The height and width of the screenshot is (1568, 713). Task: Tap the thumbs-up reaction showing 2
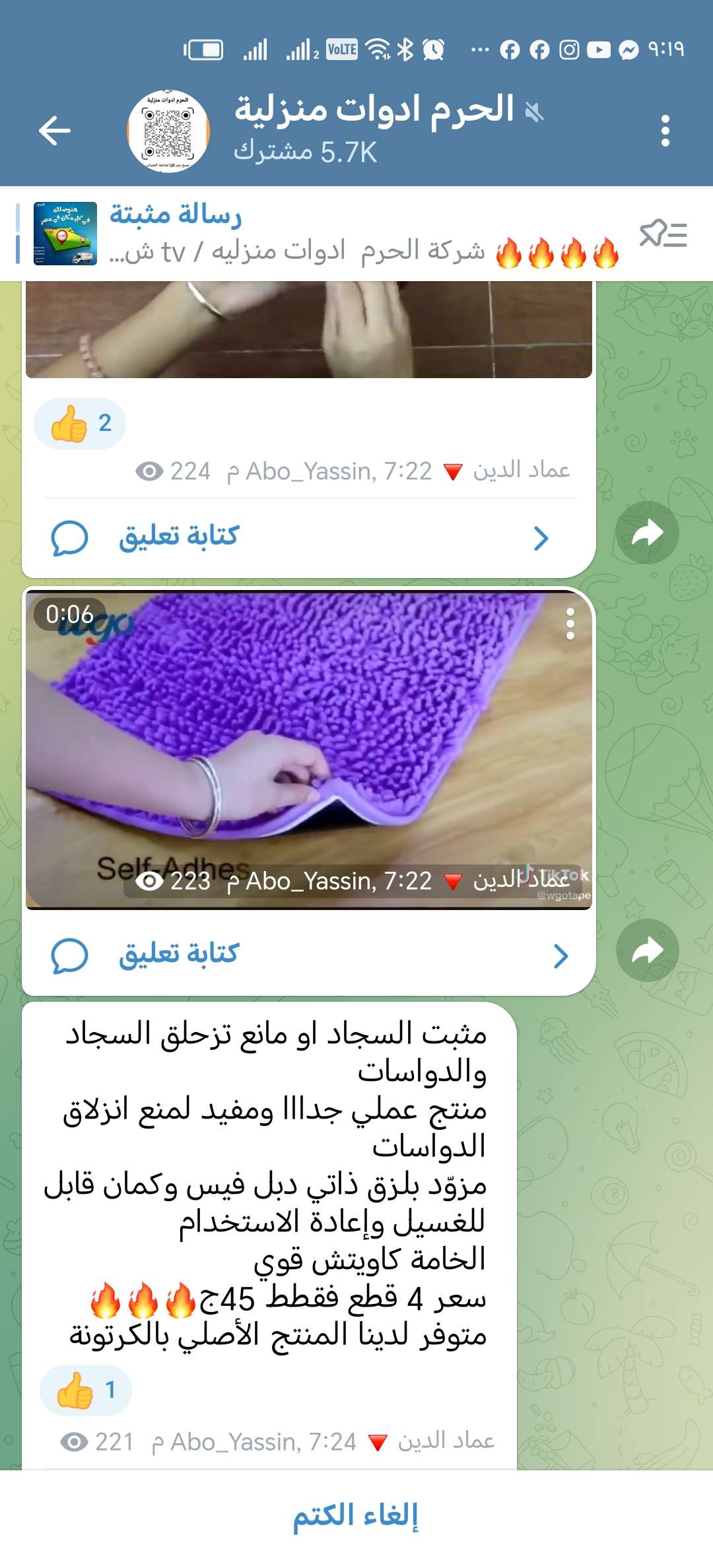pyautogui.click(x=80, y=424)
